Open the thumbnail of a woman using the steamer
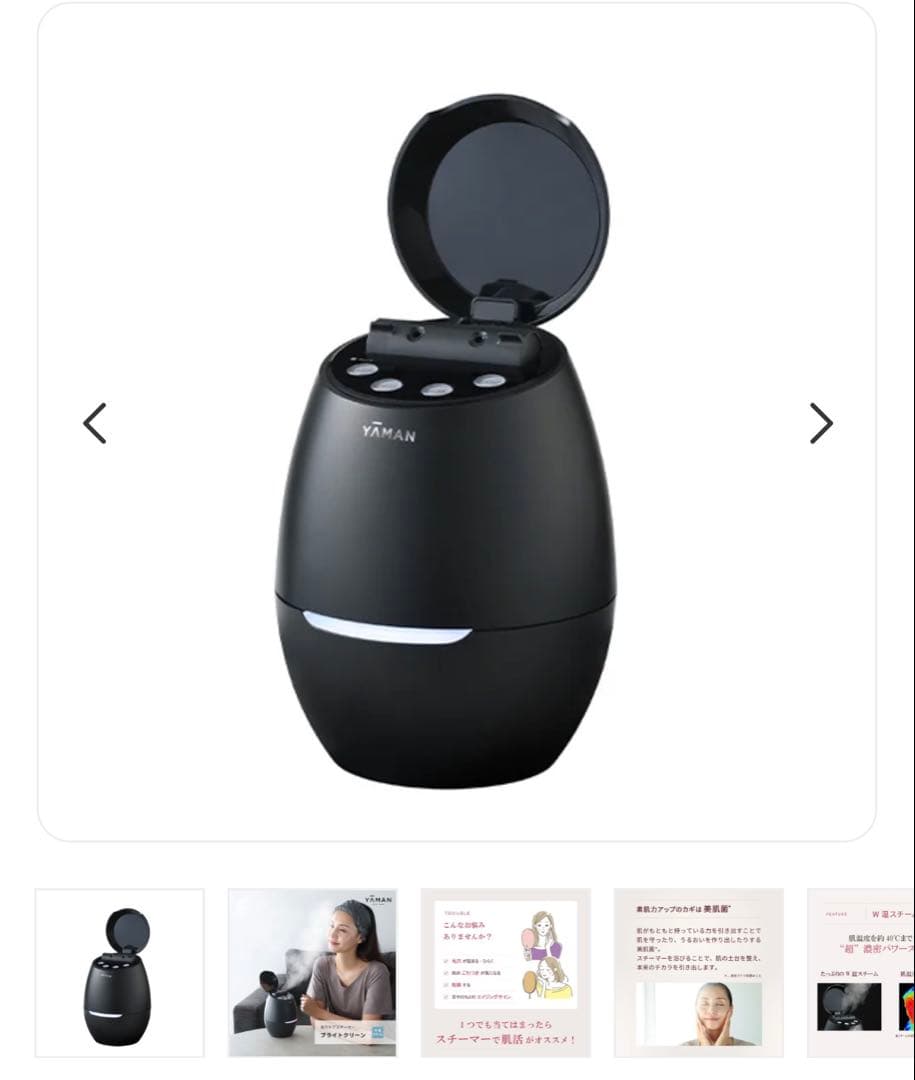Screen dimensions: 915x1080 tap(312, 972)
